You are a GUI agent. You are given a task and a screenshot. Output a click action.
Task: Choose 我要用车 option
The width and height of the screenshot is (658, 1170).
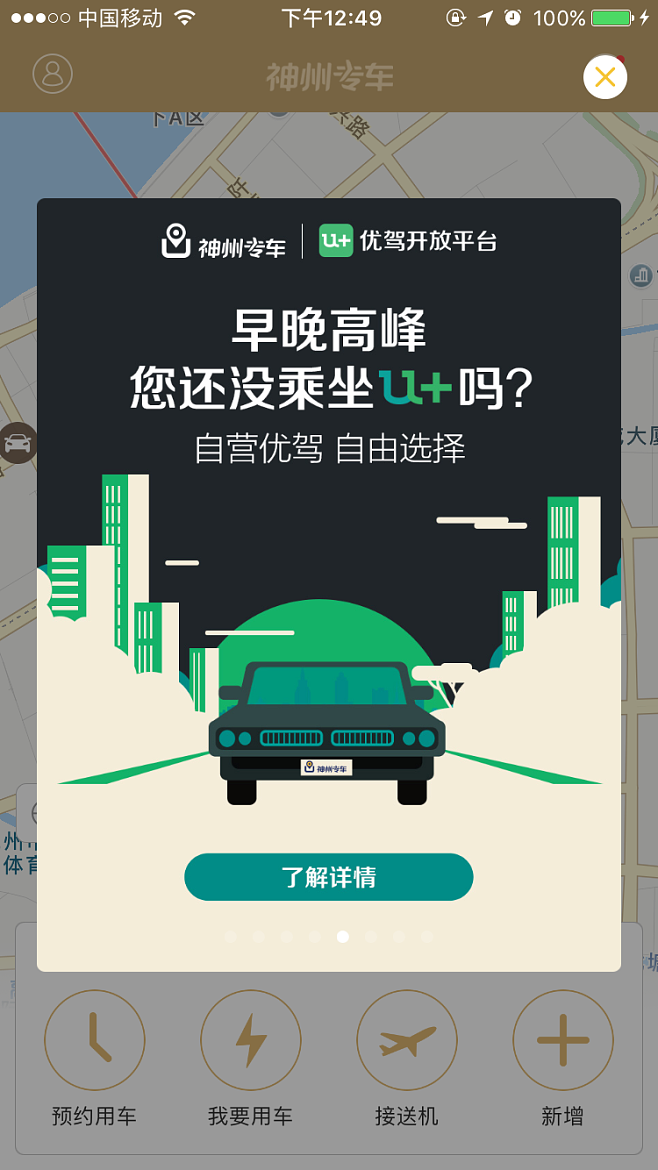pyautogui.click(x=250, y=1040)
